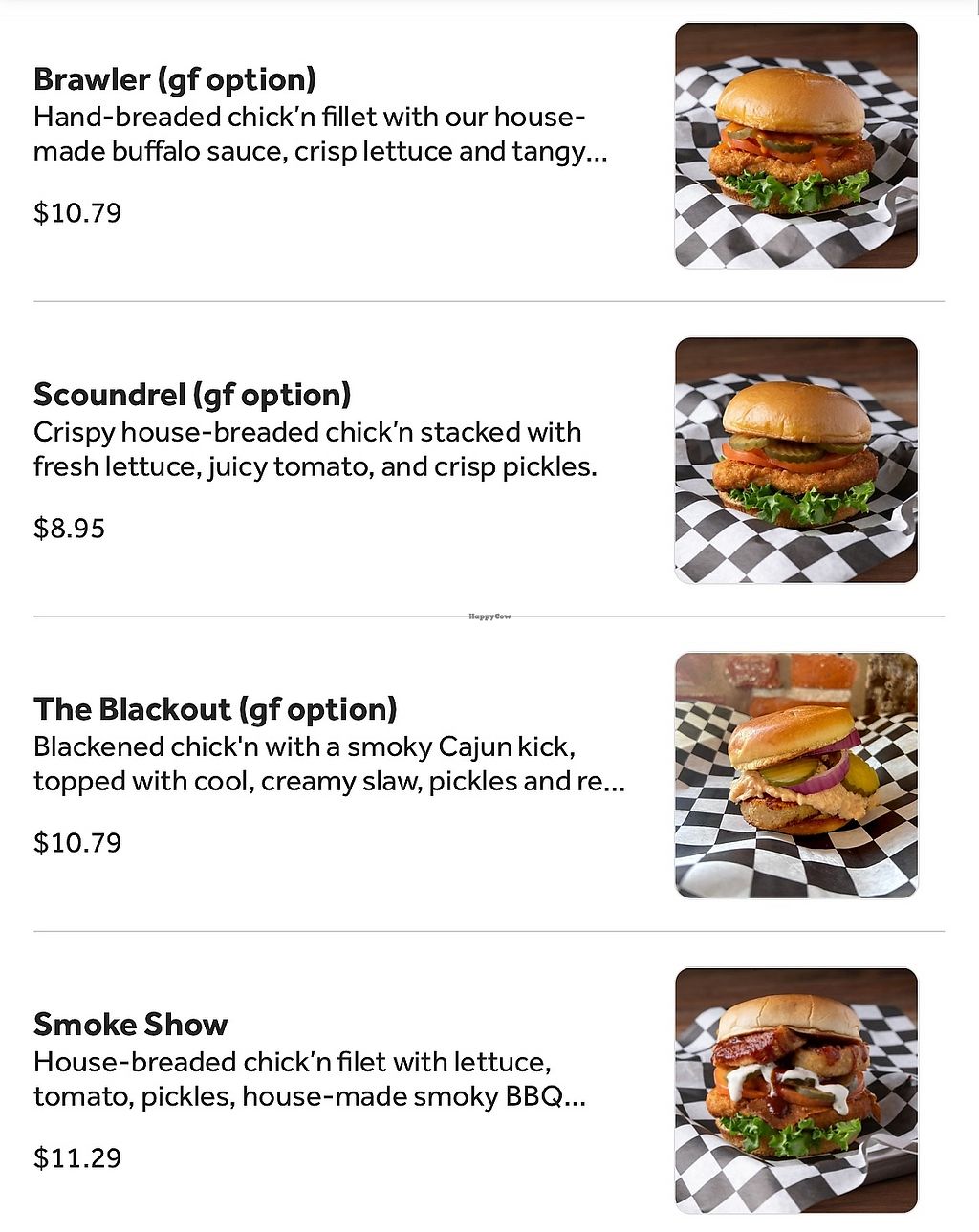Select the Scoundrel chick'n sandwich
The width and height of the screenshot is (979, 1232).
[192, 395]
